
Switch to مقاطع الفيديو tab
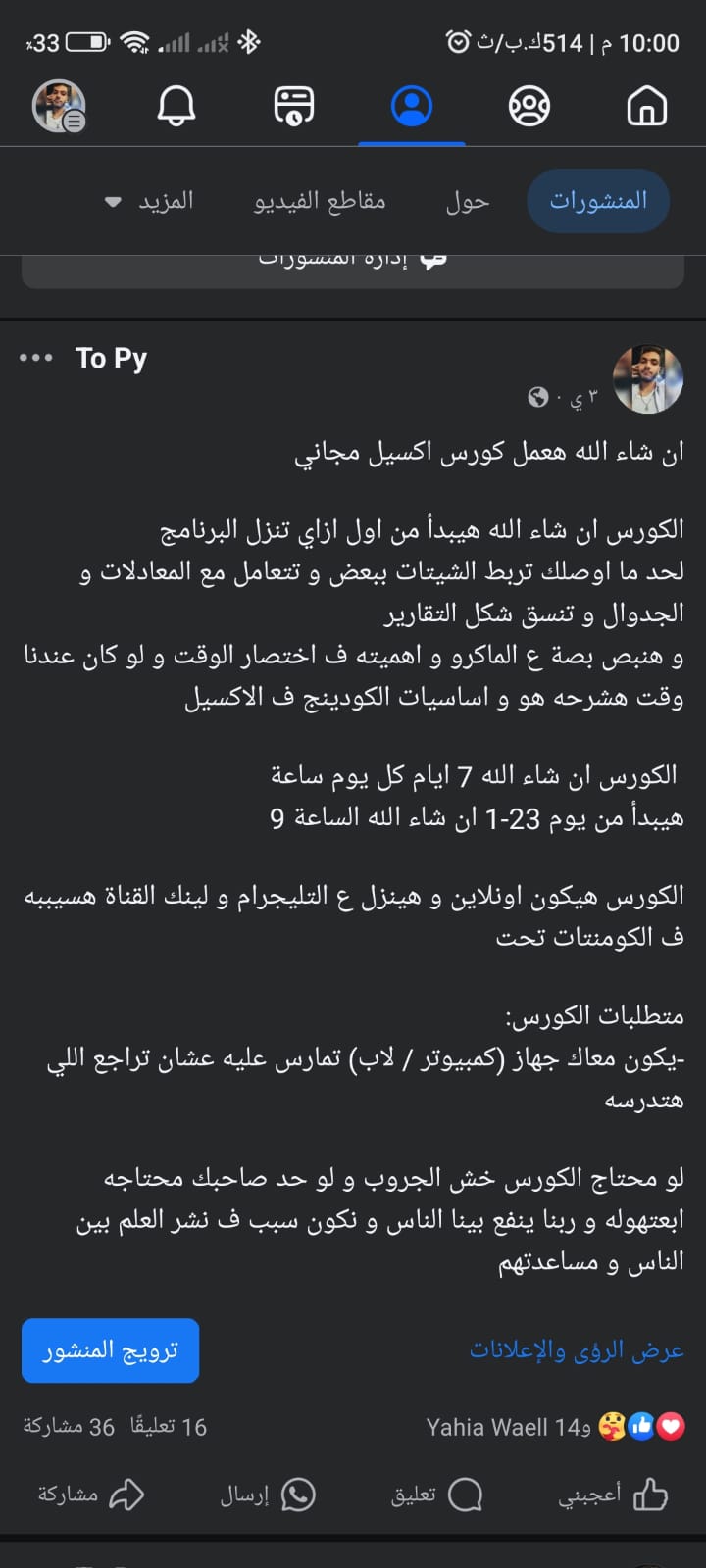click(x=320, y=201)
